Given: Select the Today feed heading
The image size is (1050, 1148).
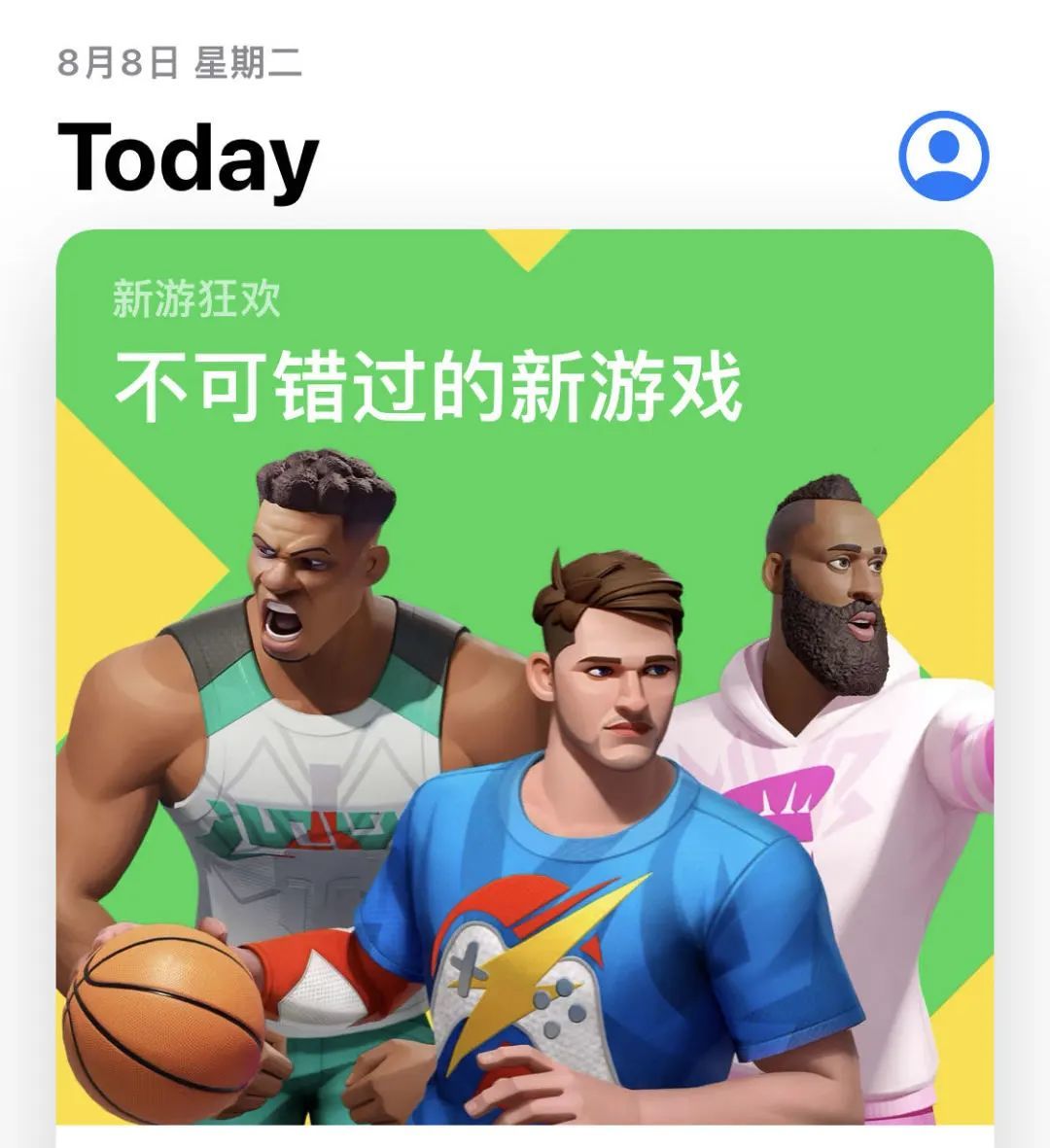Looking at the screenshot, I should click(x=190, y=156).
